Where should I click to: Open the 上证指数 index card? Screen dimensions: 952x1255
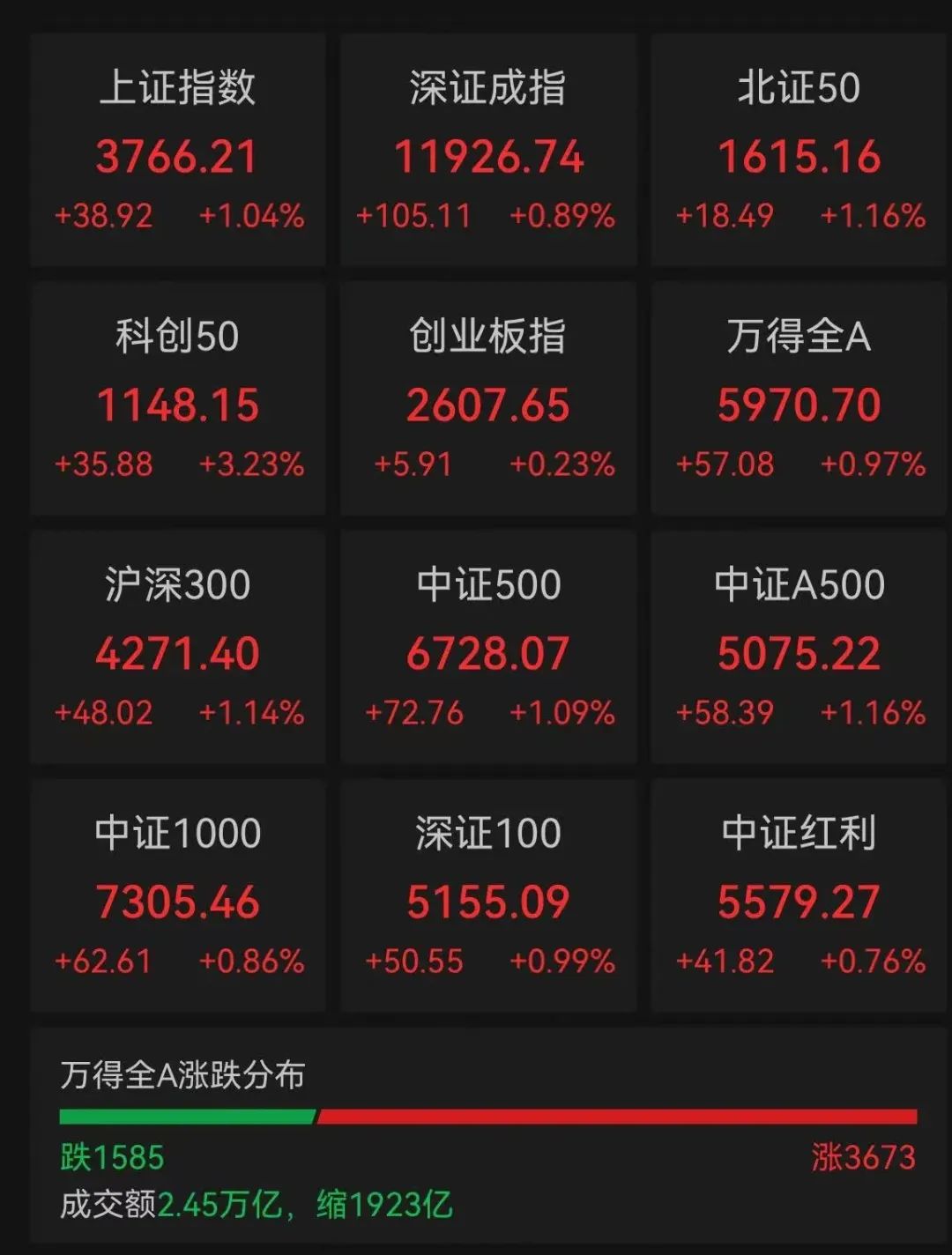click(178, 152)
